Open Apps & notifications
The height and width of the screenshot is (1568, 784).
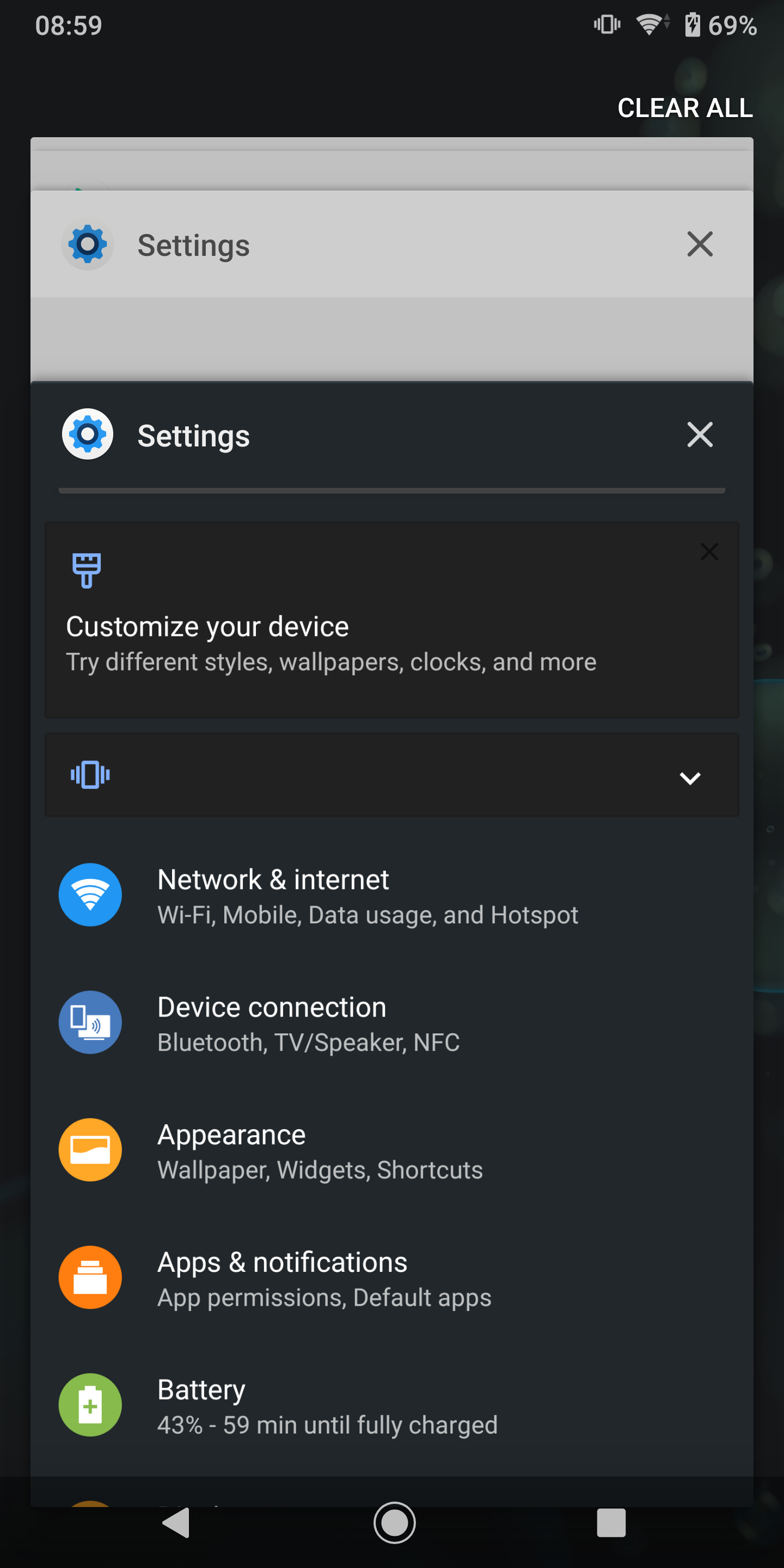click(392, 1278)
